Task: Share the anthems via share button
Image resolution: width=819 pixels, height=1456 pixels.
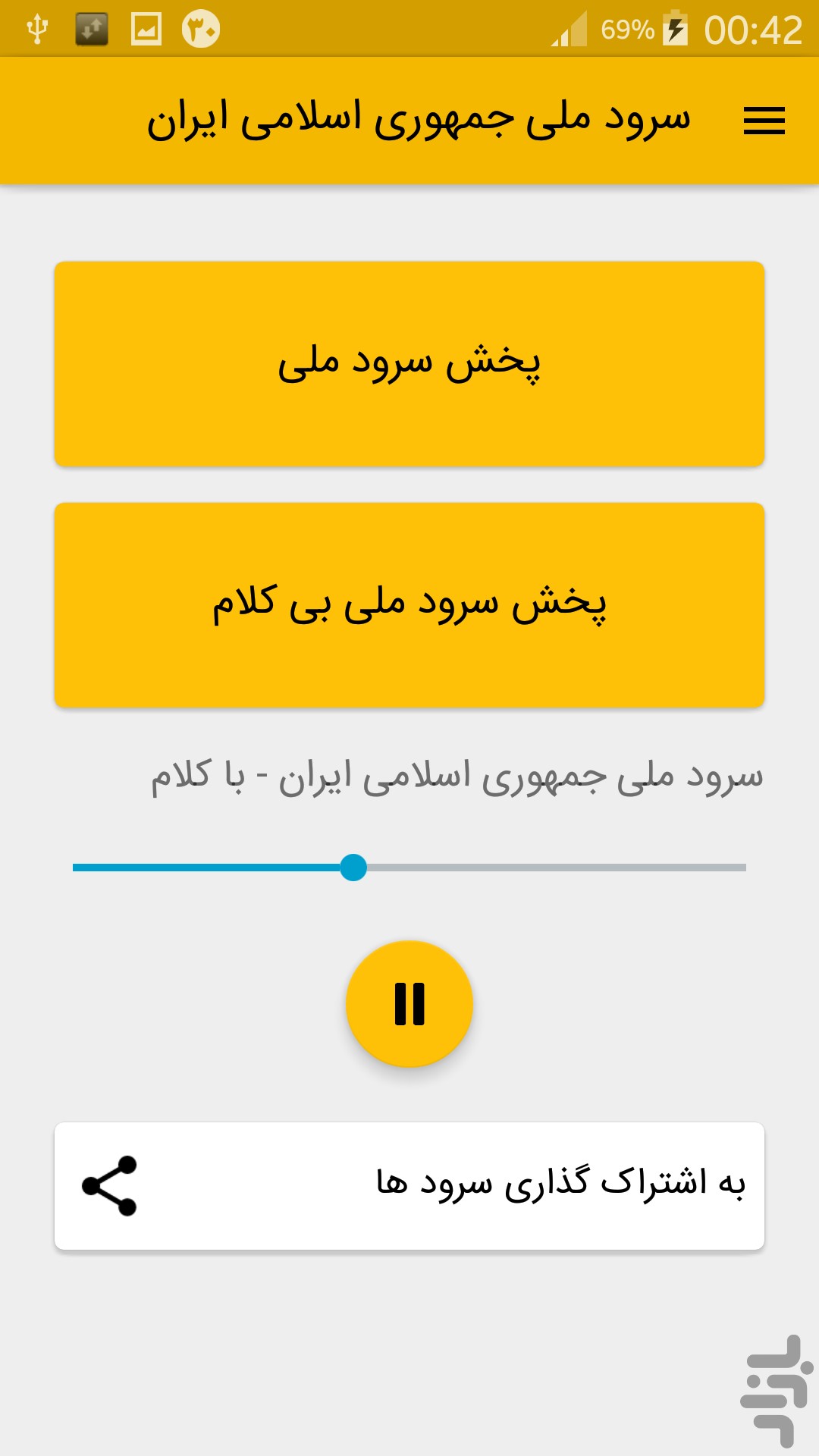Action: point(409,1186)
